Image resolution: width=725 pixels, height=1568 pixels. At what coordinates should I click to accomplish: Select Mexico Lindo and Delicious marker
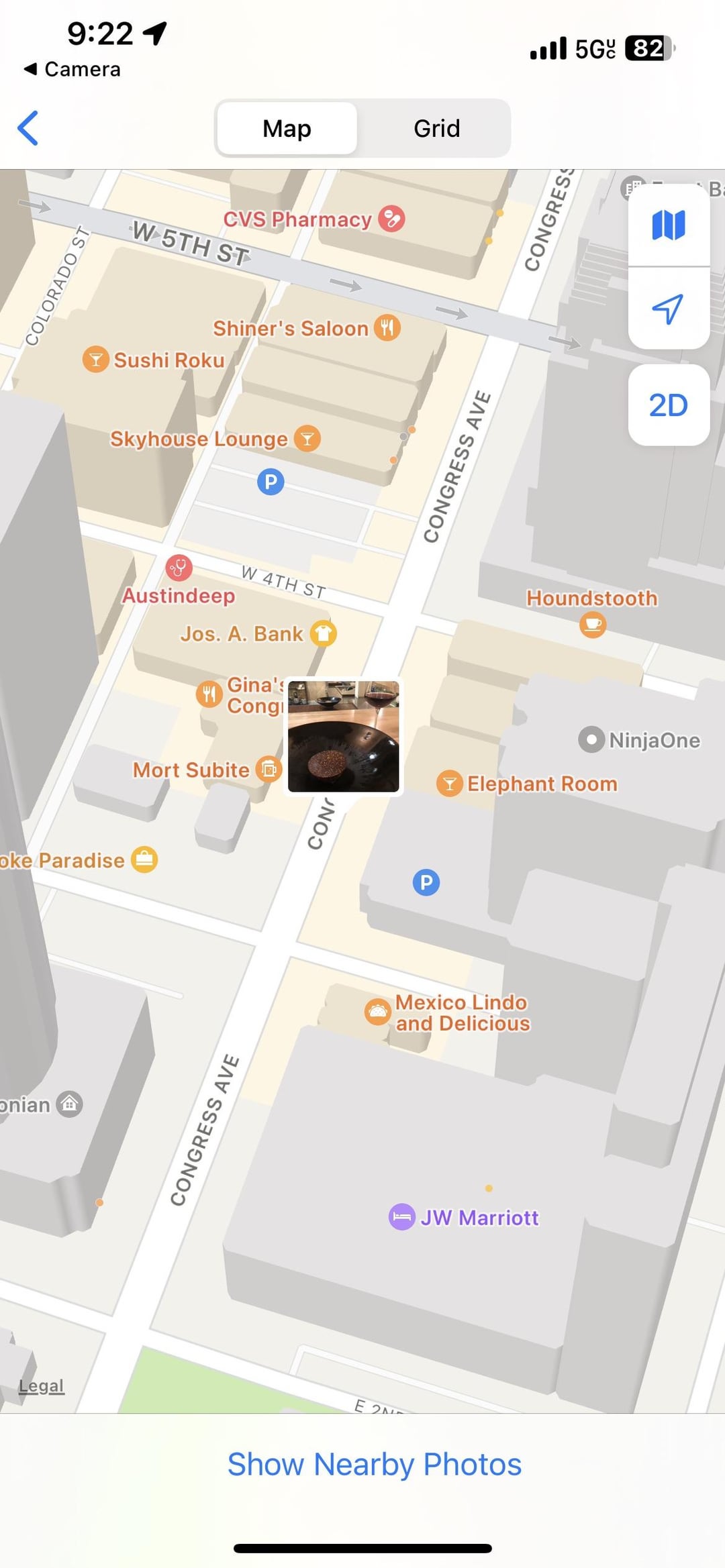pos(378,1011)
